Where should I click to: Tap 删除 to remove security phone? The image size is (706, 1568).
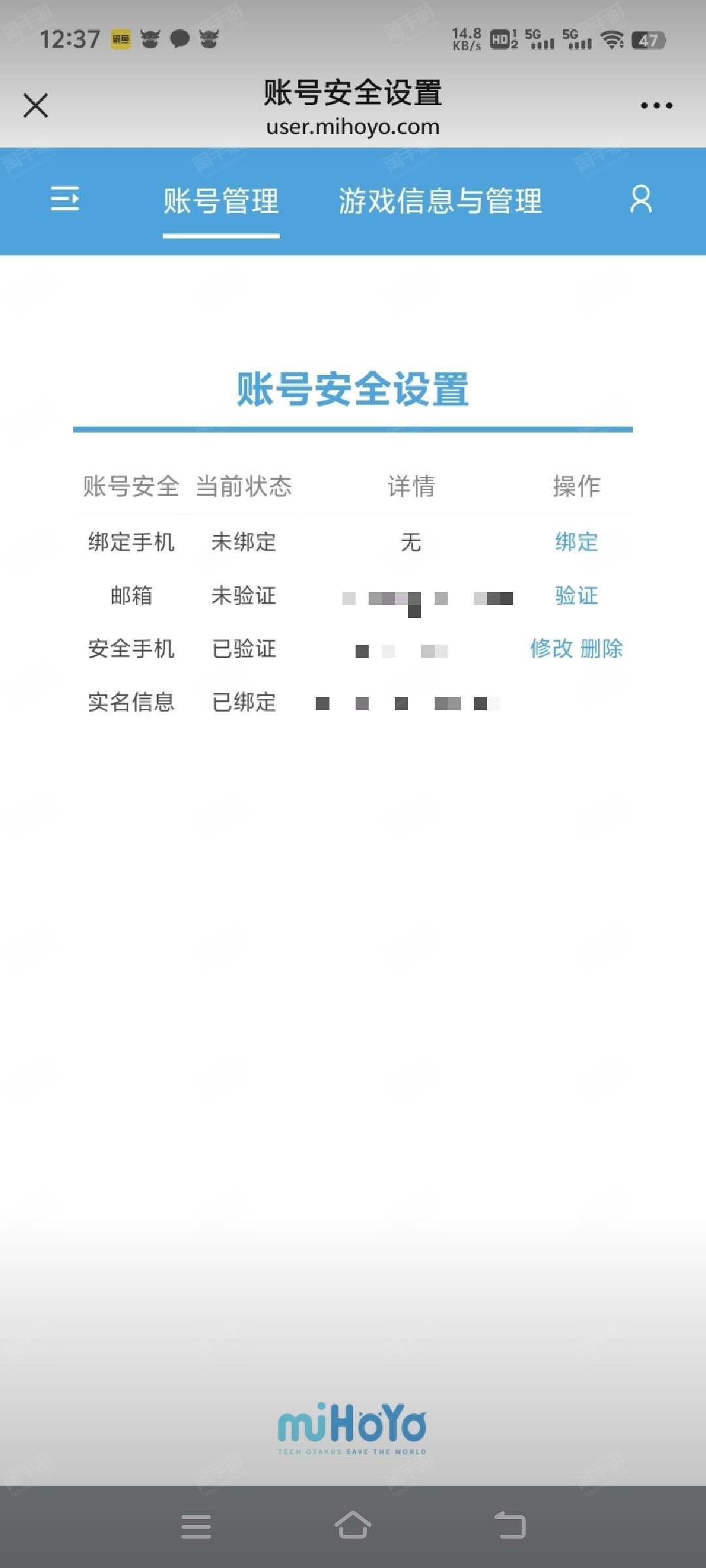(x=601, y=649)
